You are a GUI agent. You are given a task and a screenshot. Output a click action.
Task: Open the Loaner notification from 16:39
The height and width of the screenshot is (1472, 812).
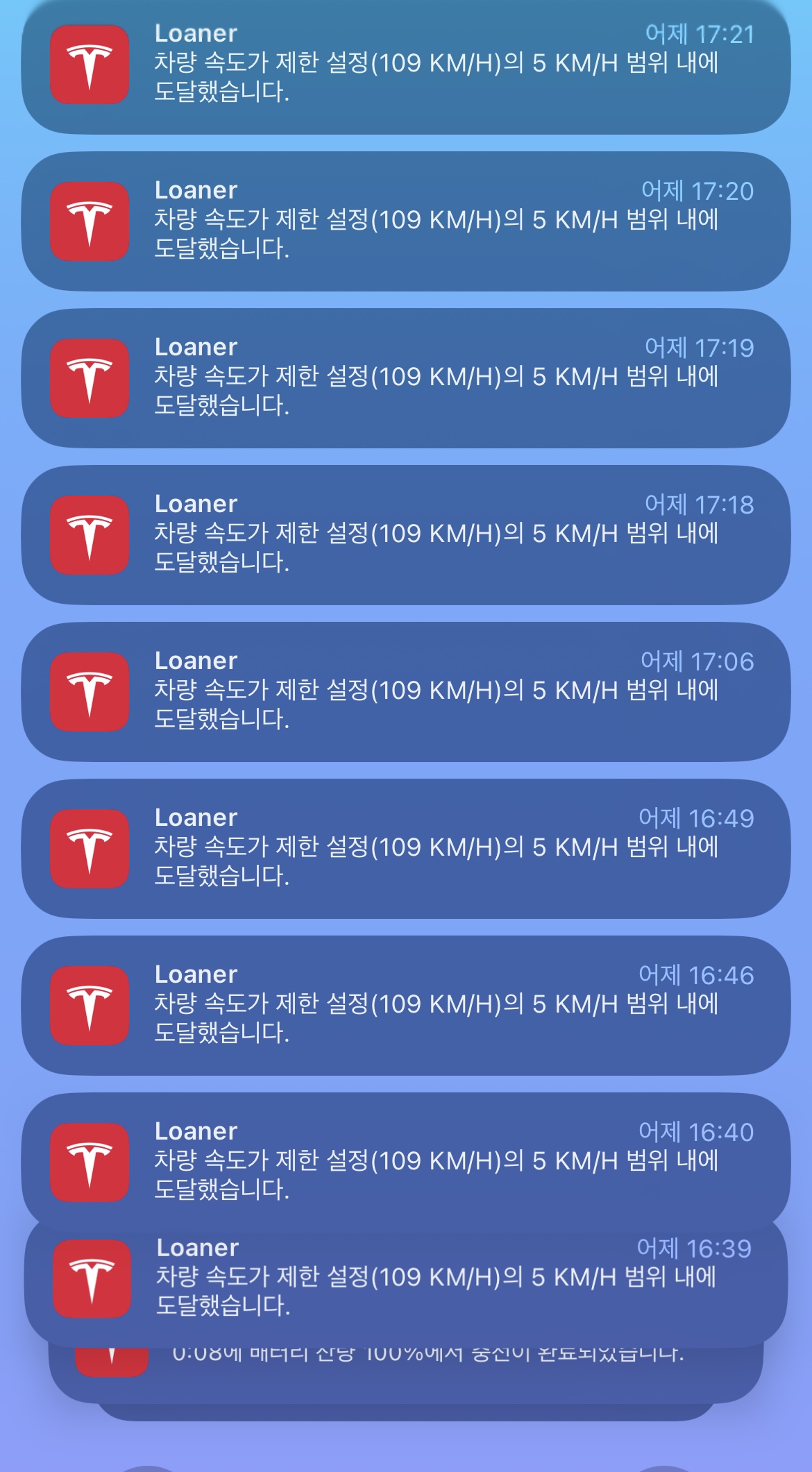pos(406,1283)
